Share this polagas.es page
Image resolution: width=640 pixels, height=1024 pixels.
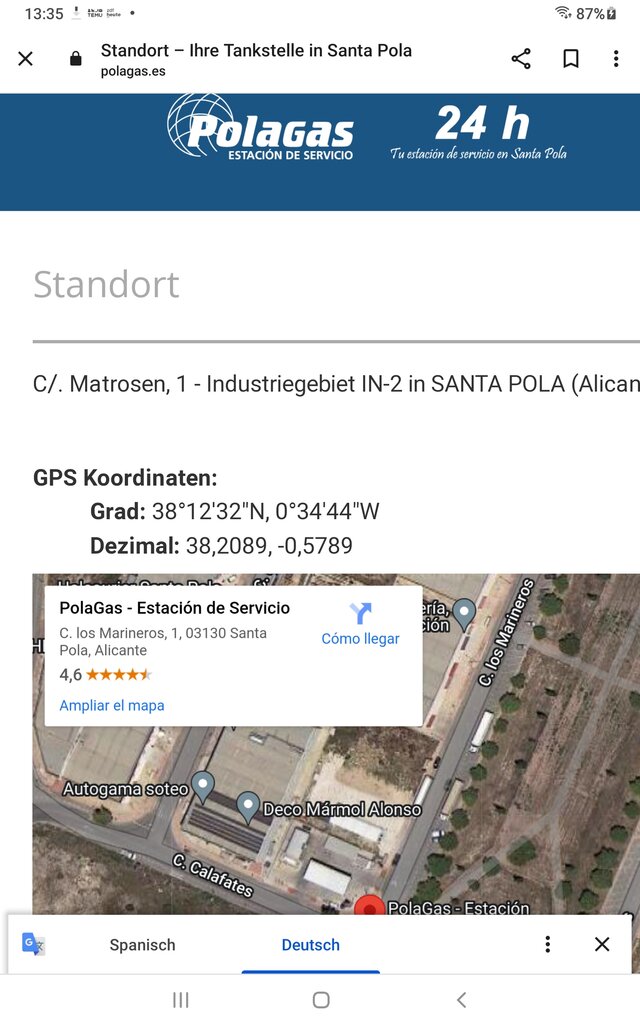click(x=520, y=59)
